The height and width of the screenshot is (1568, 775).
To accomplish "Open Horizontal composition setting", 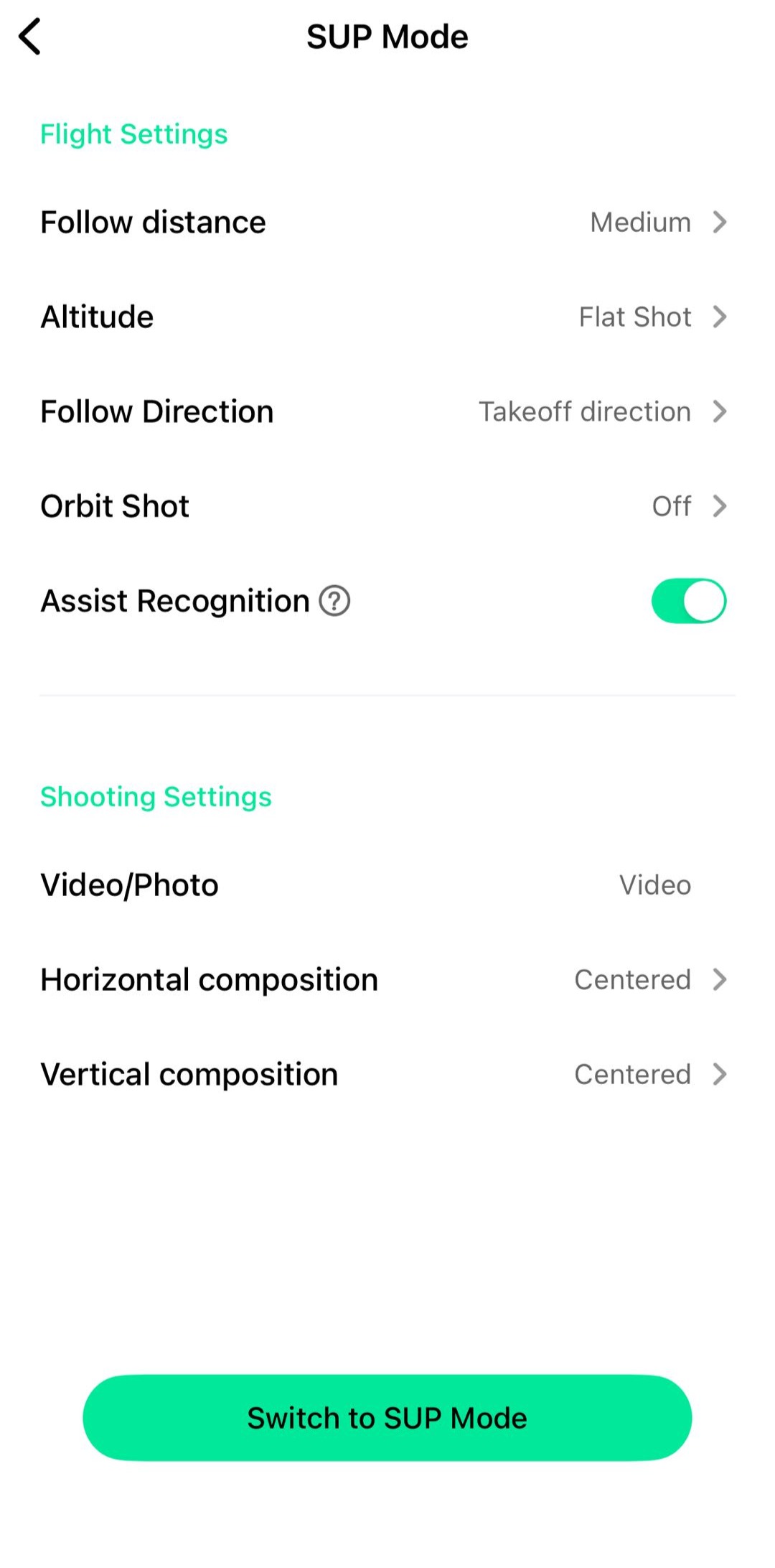I will 387,979.
